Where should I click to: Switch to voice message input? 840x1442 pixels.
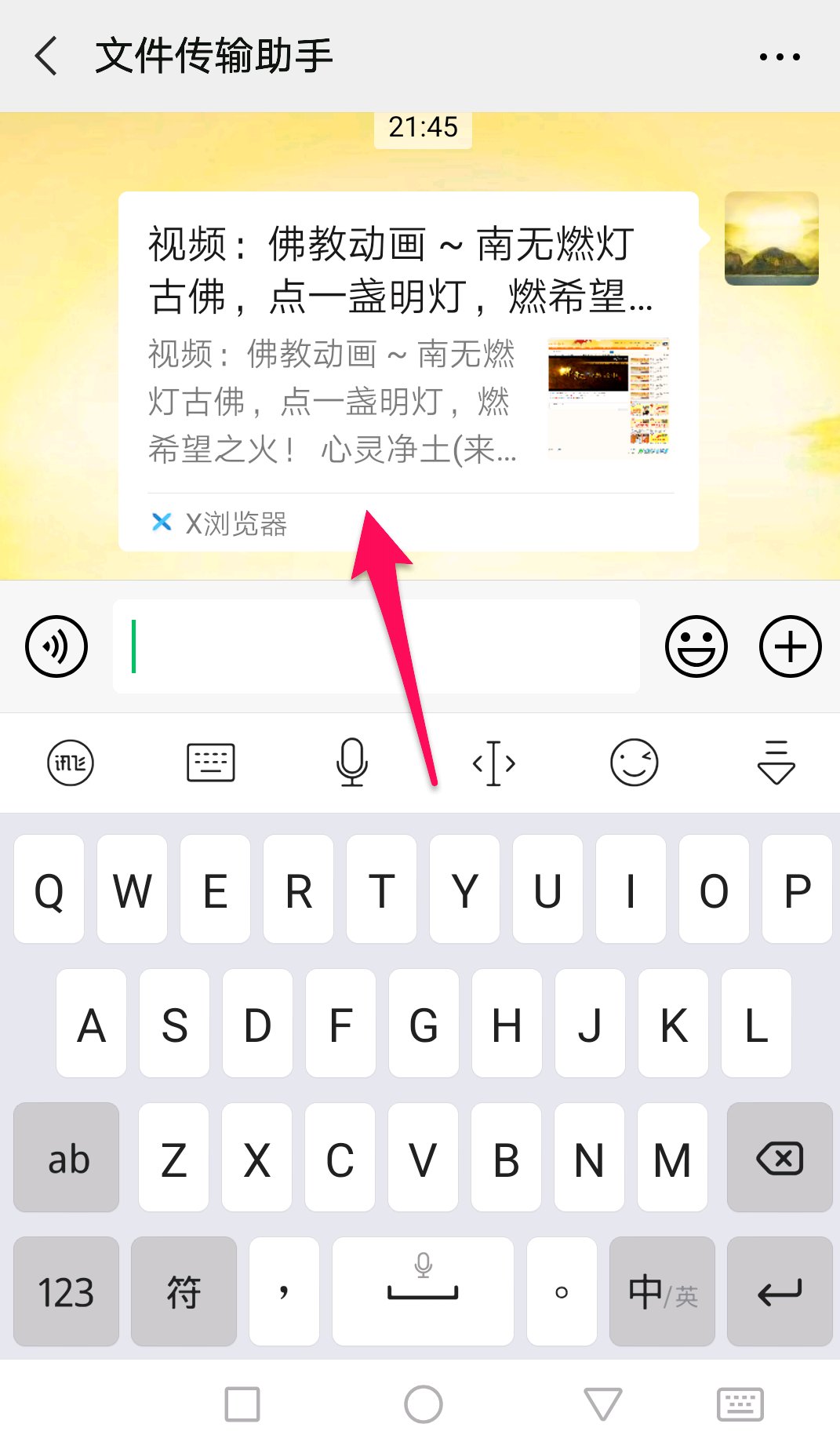click(x=56, y=646)
